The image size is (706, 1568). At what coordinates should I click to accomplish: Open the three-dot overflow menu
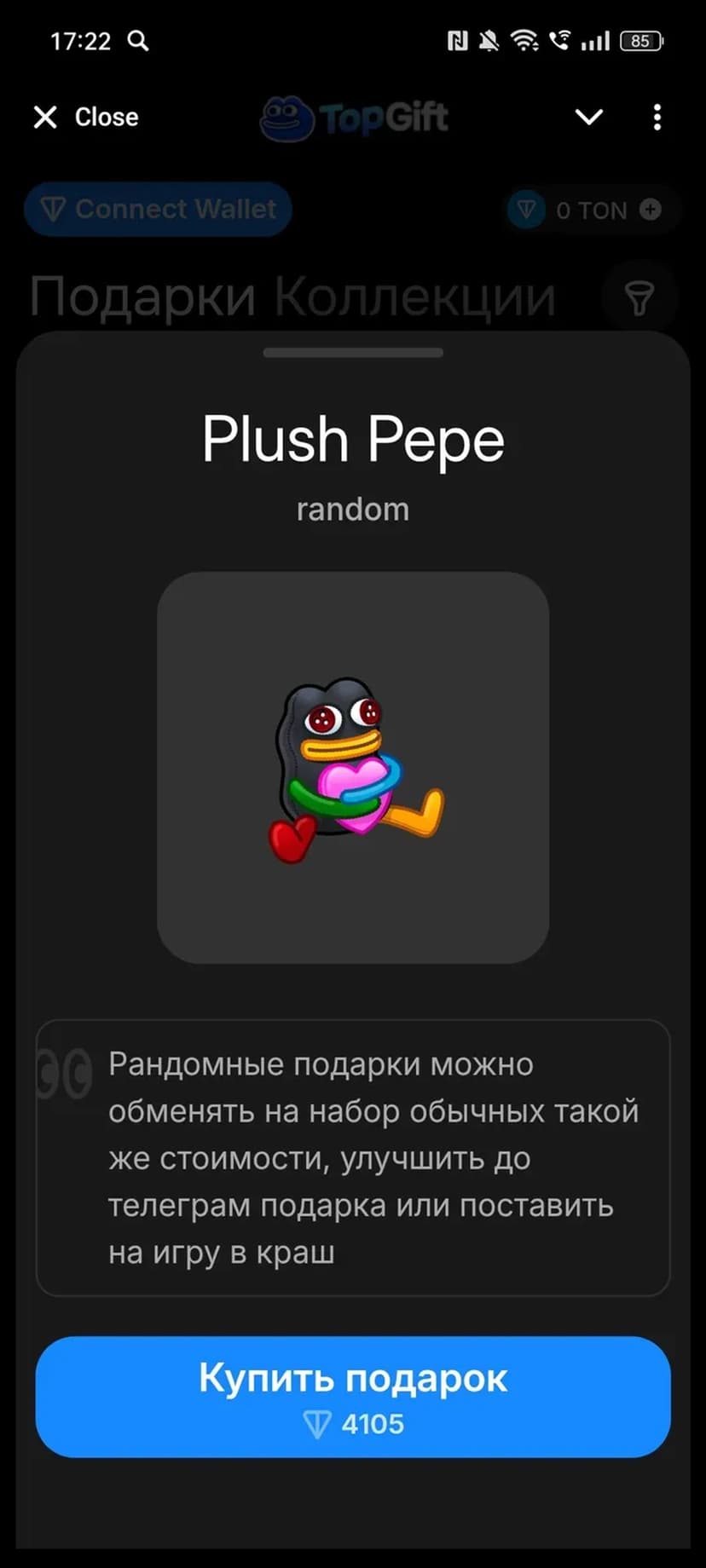pos(657,117)
